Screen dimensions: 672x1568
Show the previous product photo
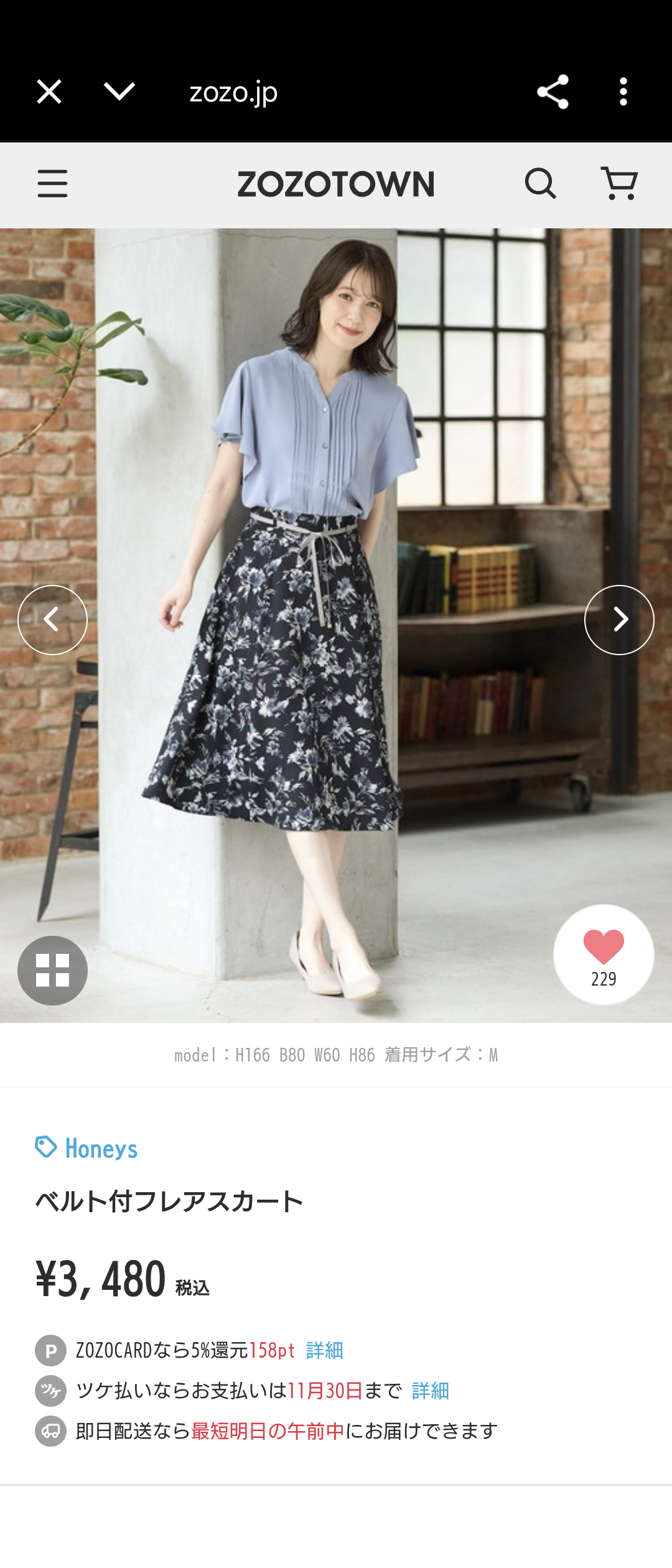click(52, 620)
